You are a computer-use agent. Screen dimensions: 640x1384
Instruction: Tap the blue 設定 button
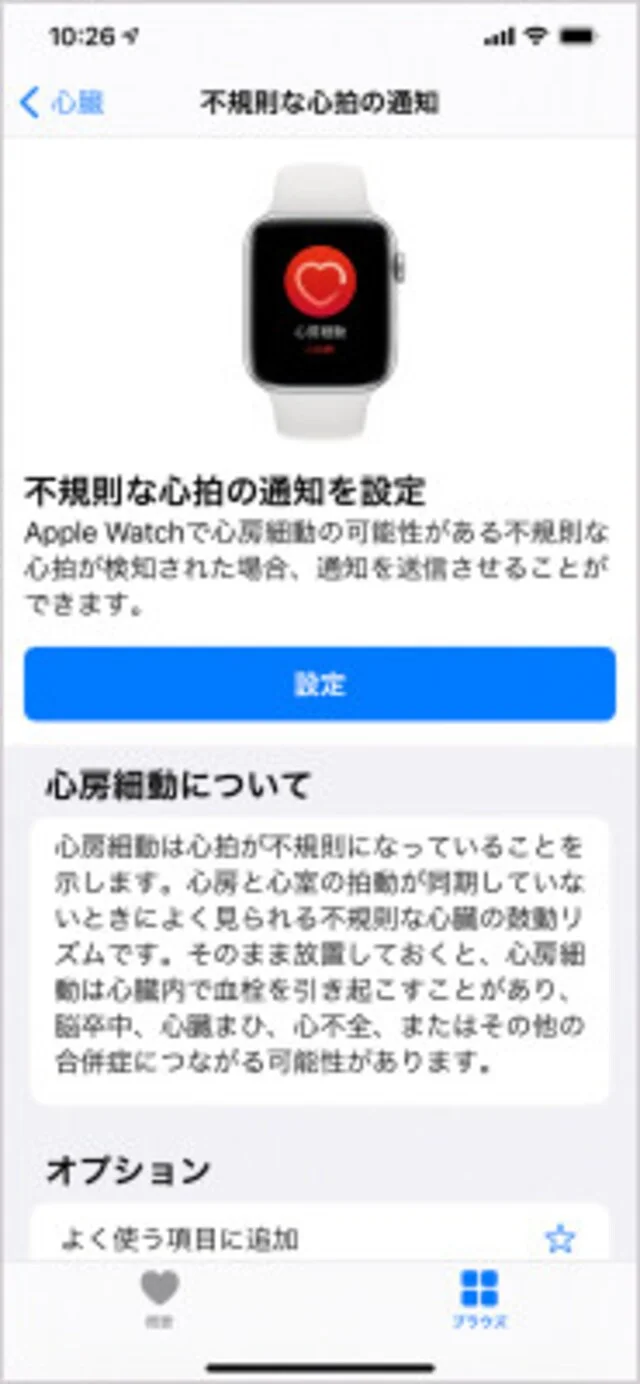click(320, 684)
